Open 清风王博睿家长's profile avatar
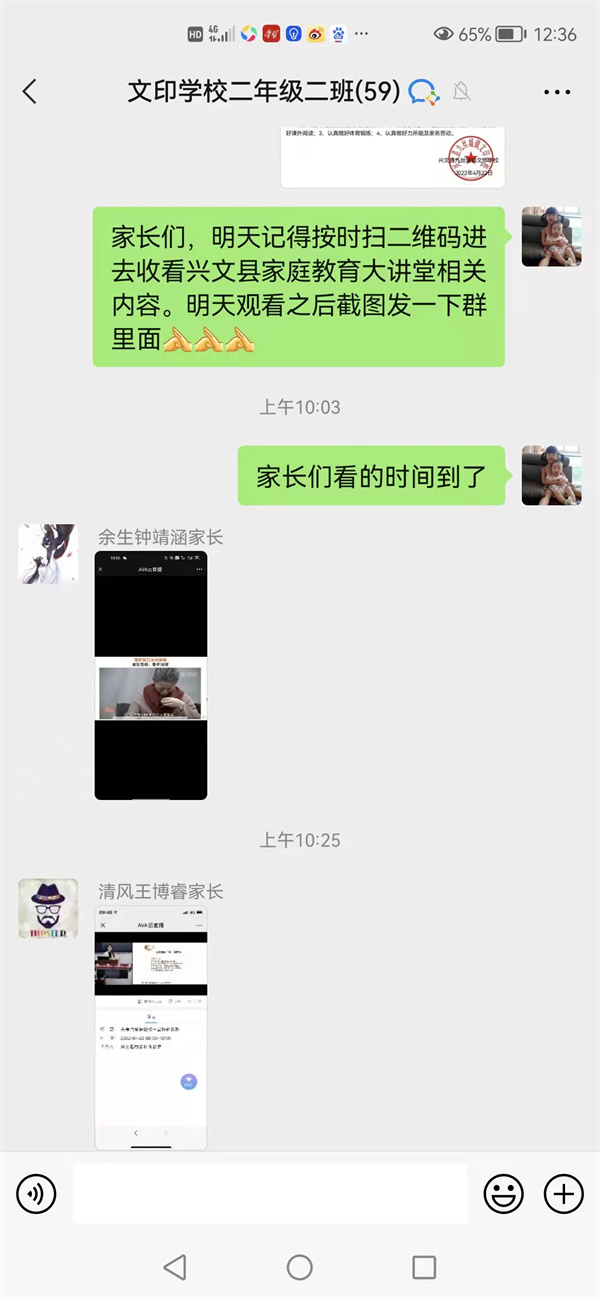This screenshot has width=600, height=1299. pos(48,908)
